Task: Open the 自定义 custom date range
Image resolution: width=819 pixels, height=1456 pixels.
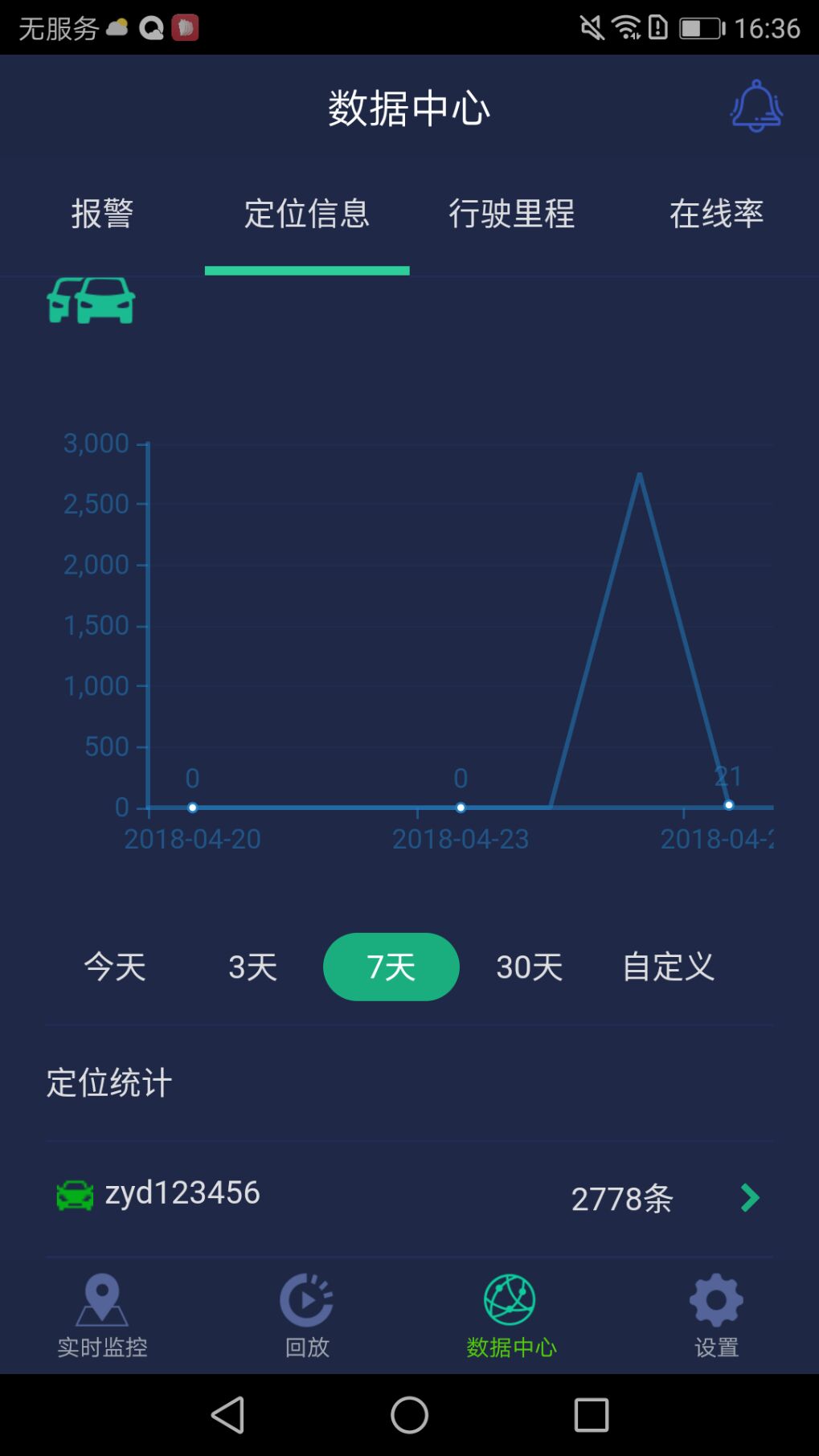Action: pos(668,967)
